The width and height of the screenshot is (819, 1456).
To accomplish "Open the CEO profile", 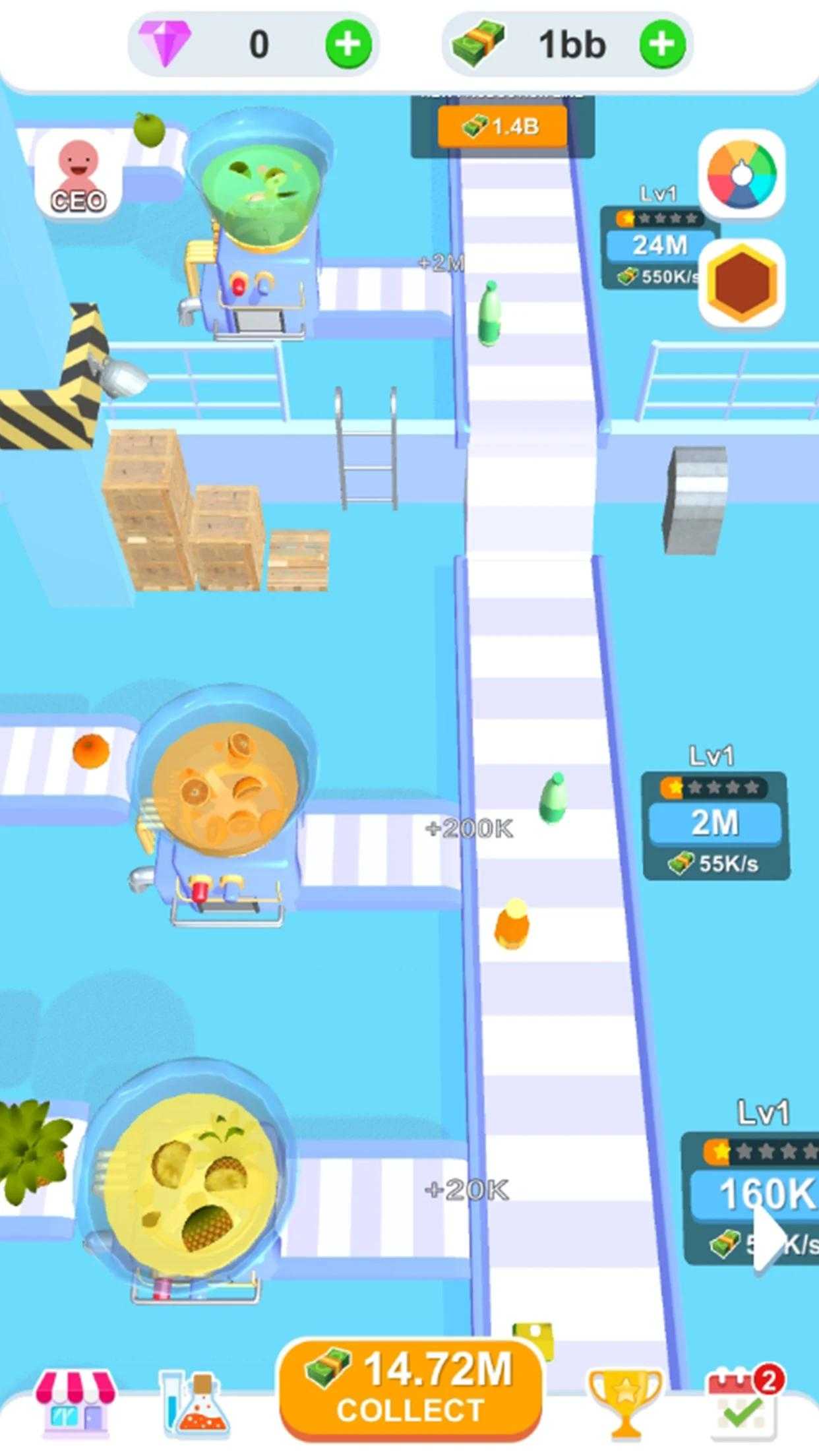I will coord(78,176).
